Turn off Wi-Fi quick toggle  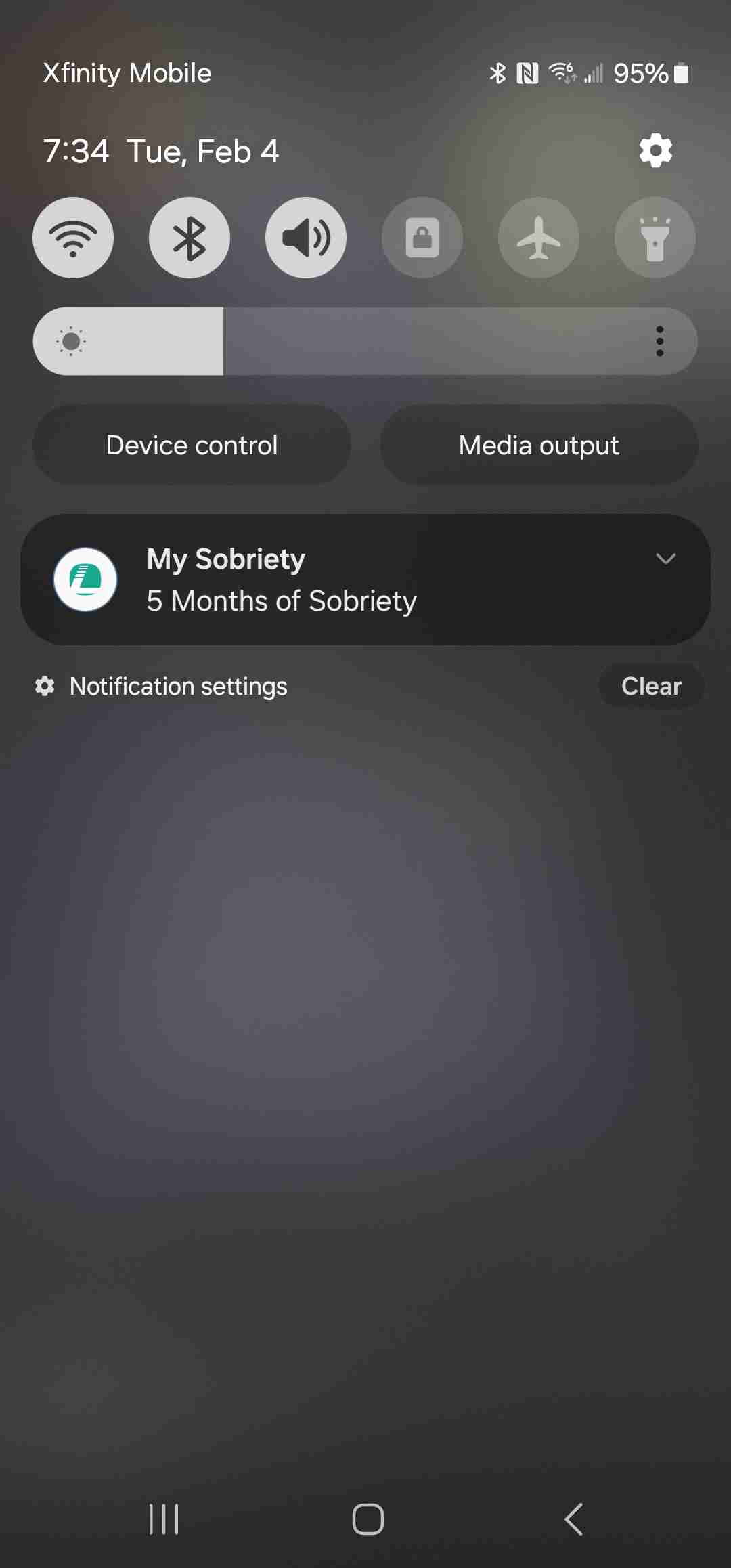tap(73, 238)
